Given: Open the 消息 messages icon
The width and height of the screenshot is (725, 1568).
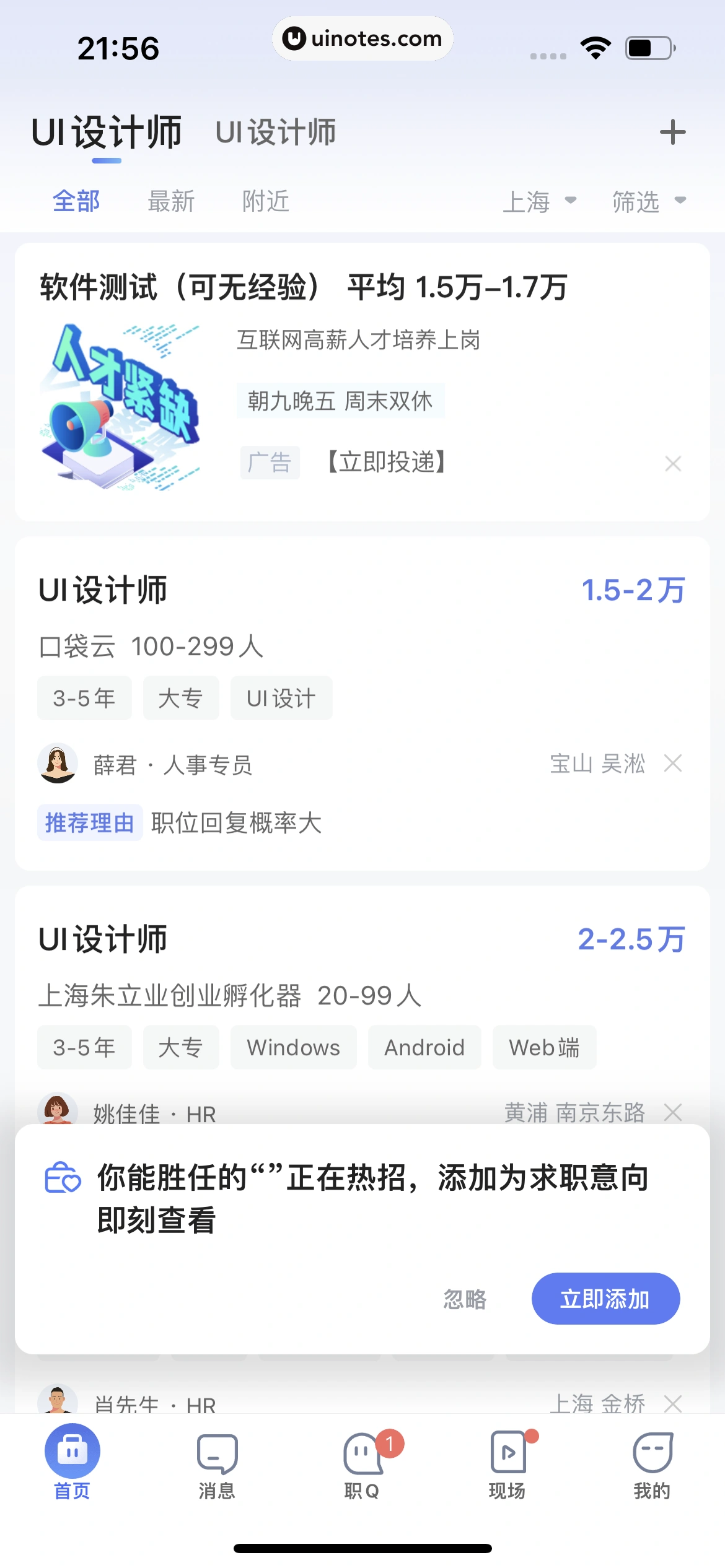Looking at the screenshot, I should click(x=216, y=1455).
